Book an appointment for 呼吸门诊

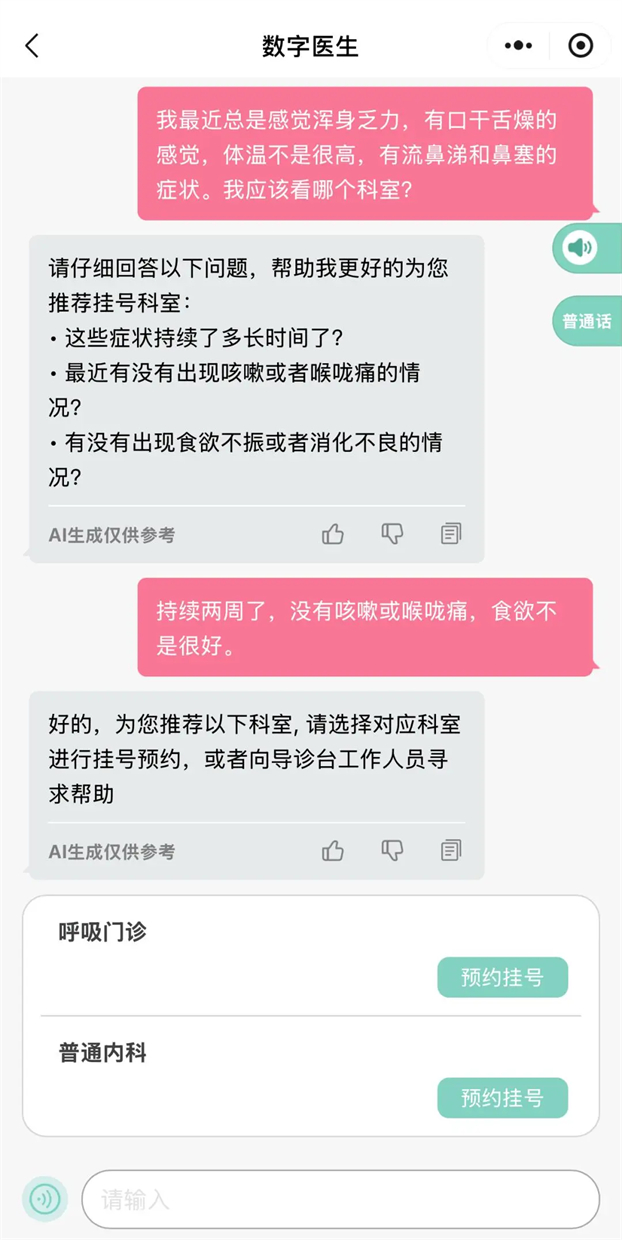[x=502, y=977]
